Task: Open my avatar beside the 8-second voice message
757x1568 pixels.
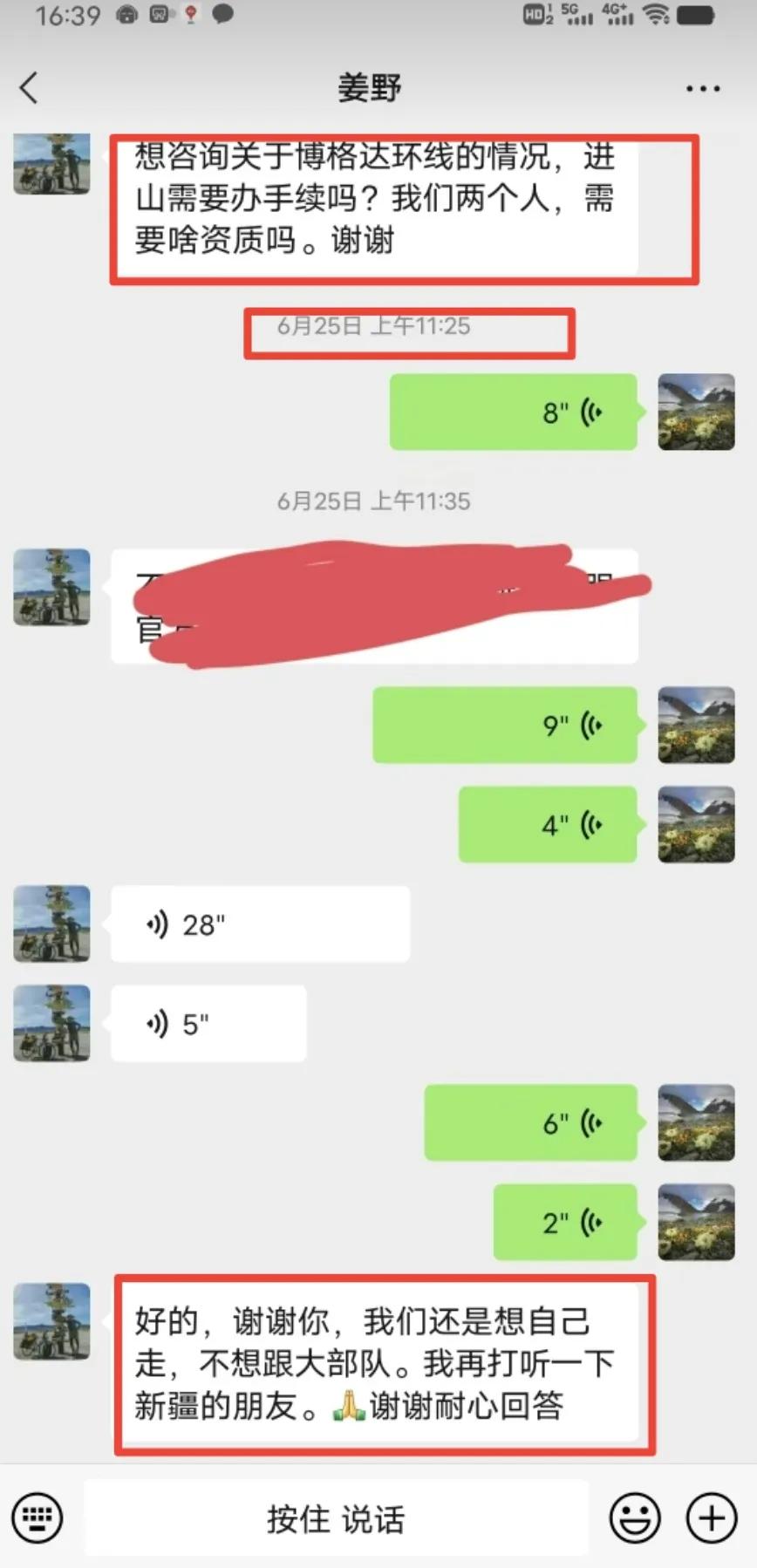Action: coord(696,412)
